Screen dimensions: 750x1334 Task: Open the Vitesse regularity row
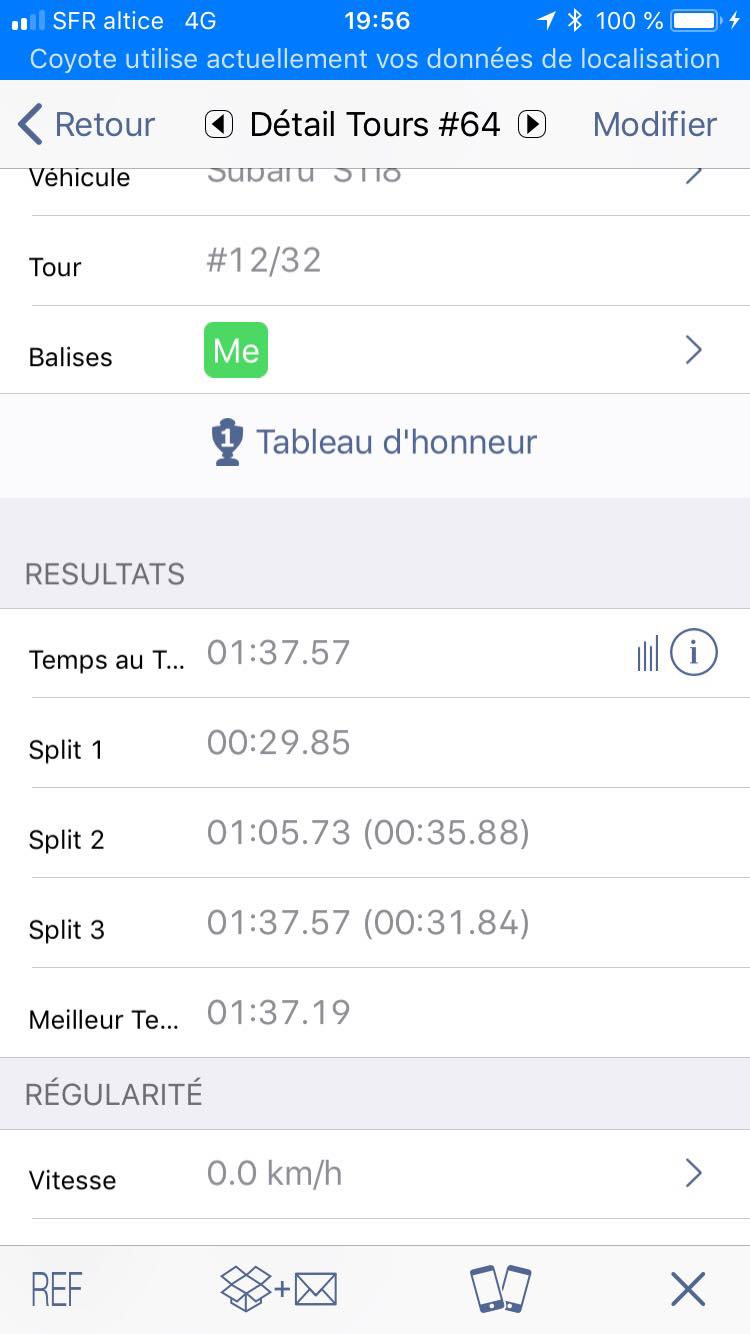click(x=375, y=1174)
